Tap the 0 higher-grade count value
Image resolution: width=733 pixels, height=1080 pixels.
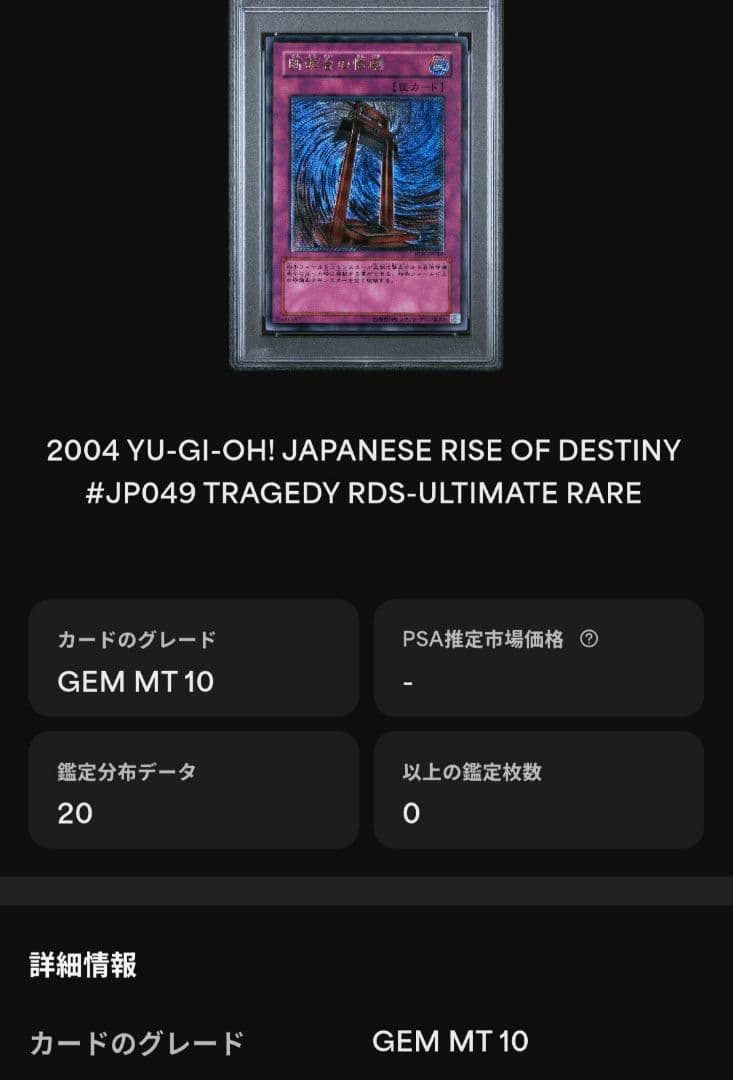(x=414, y=814)
